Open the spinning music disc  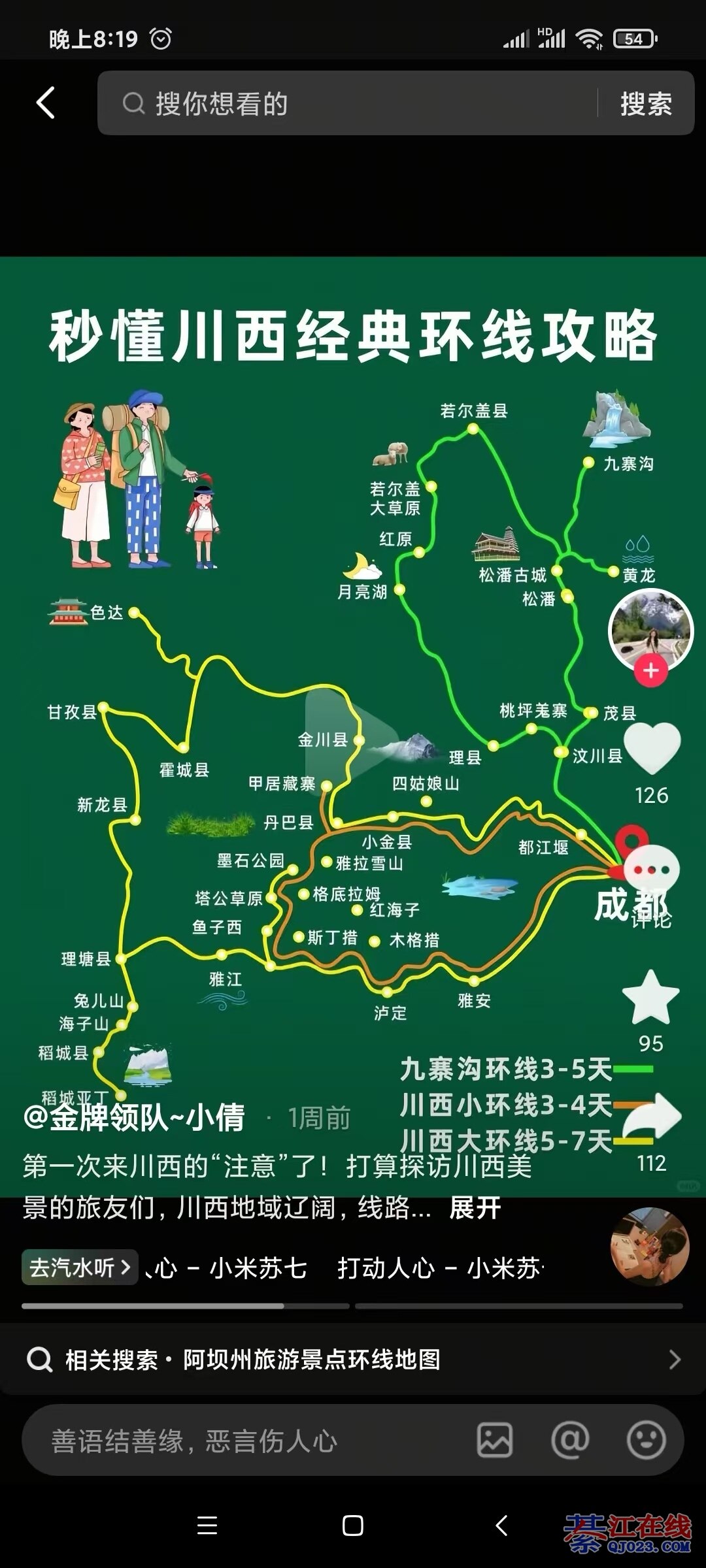pyautogui.click(x=650, y=1247)
